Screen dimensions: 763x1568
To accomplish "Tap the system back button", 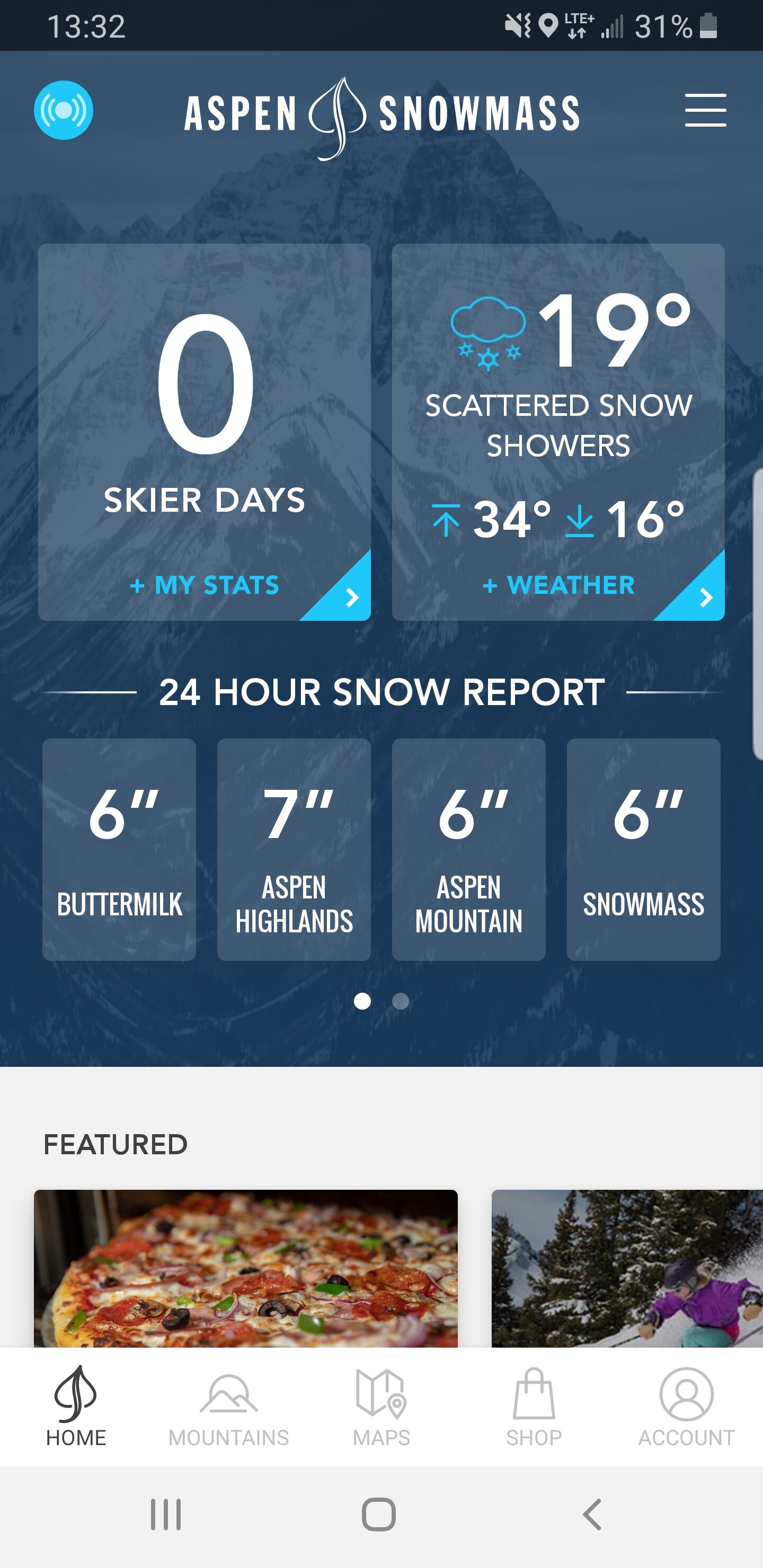I will (592, 1514).
